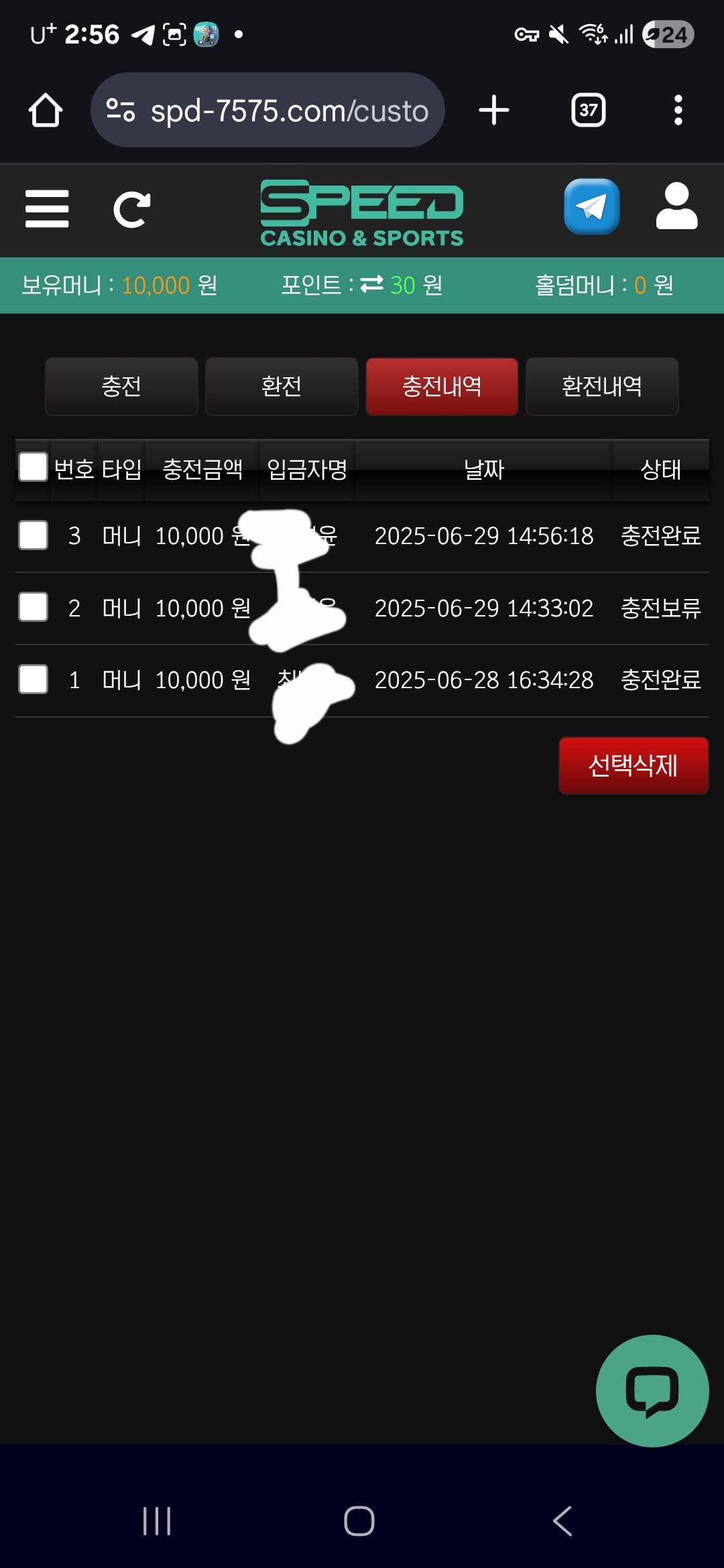Check the select-all checkbox in table header
The image size is (724, 1568).
[x=33, y=467]
